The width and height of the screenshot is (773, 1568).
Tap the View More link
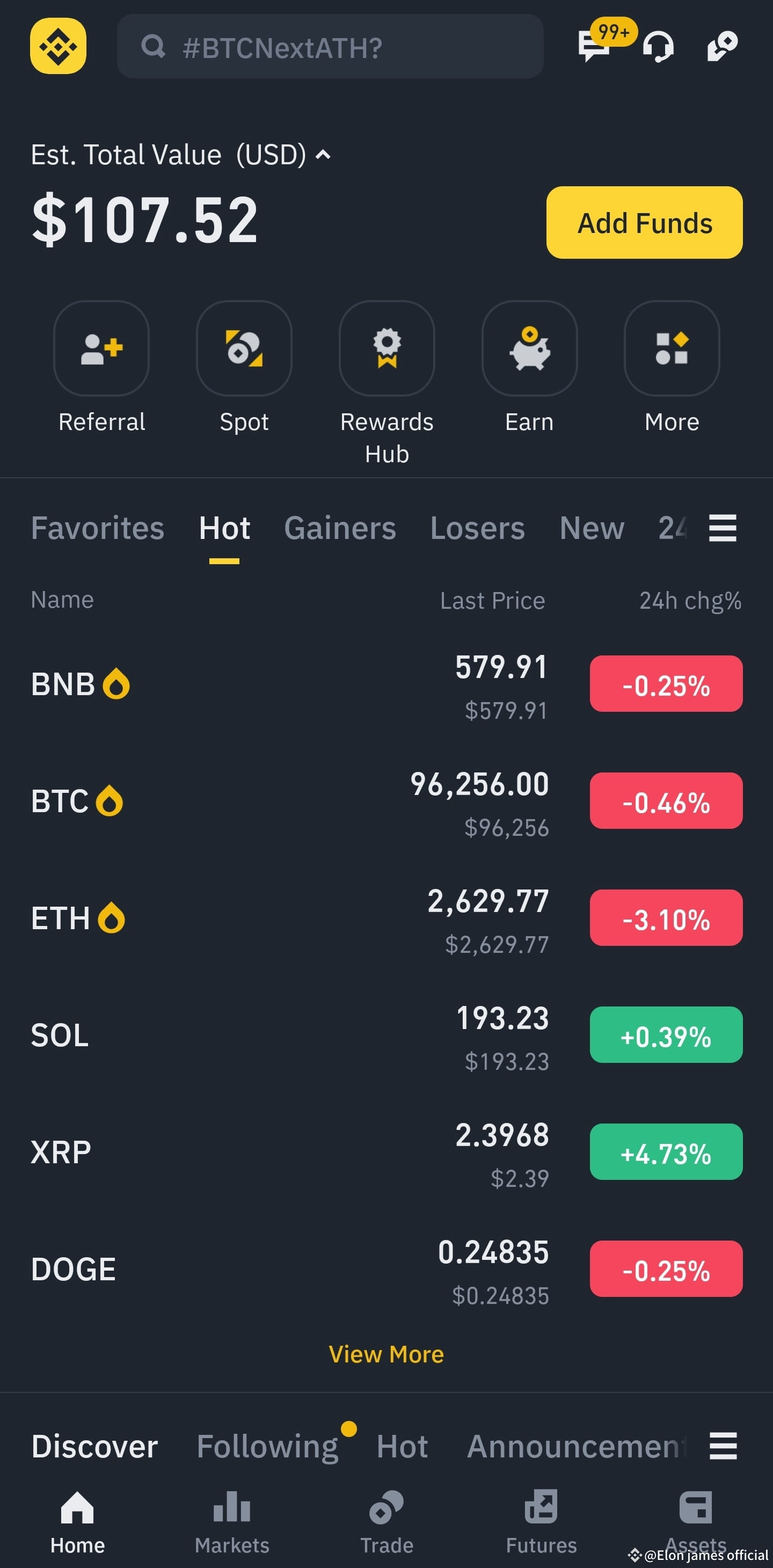coord(386,1354)
